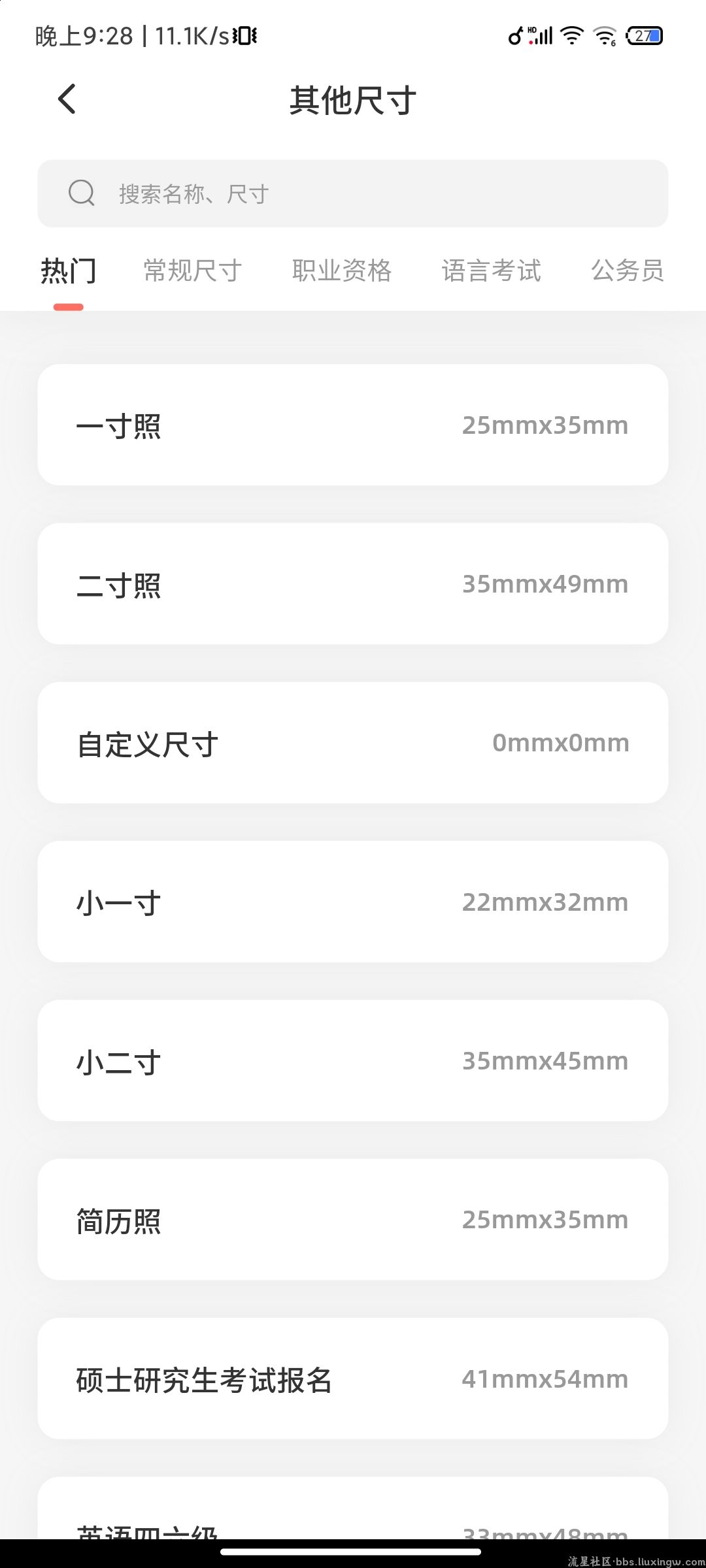Open 硕士研究生考试报名 41mmx54mm size
Viewport: 706px width, 1568px height.
353,1379
